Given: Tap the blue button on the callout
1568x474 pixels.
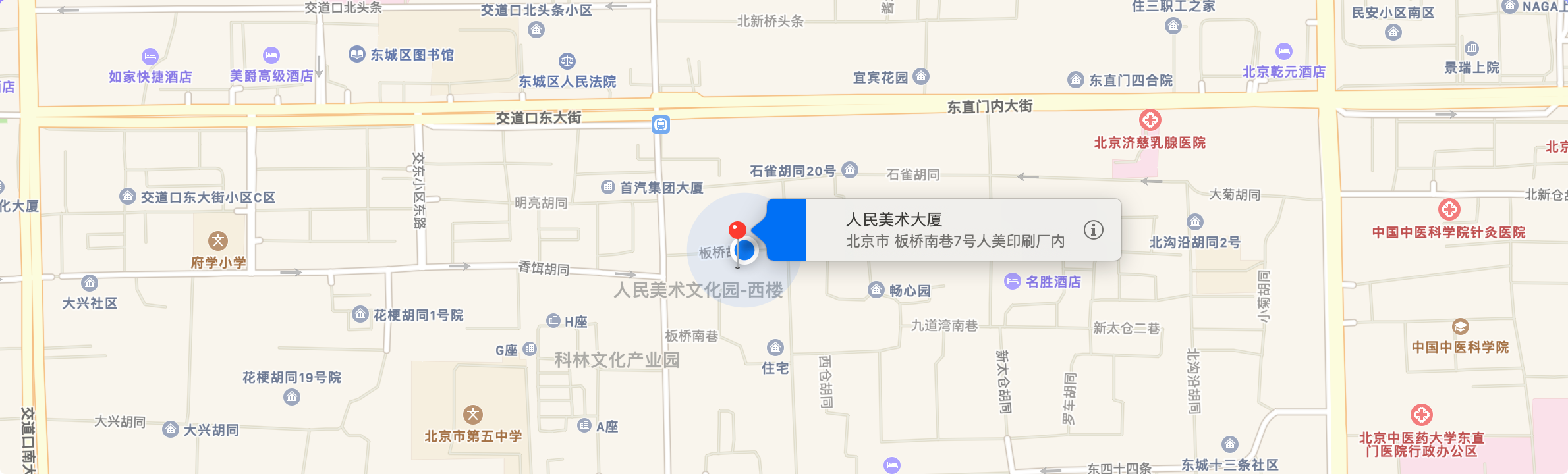Looking at the screenshot, I should point(787,230).
